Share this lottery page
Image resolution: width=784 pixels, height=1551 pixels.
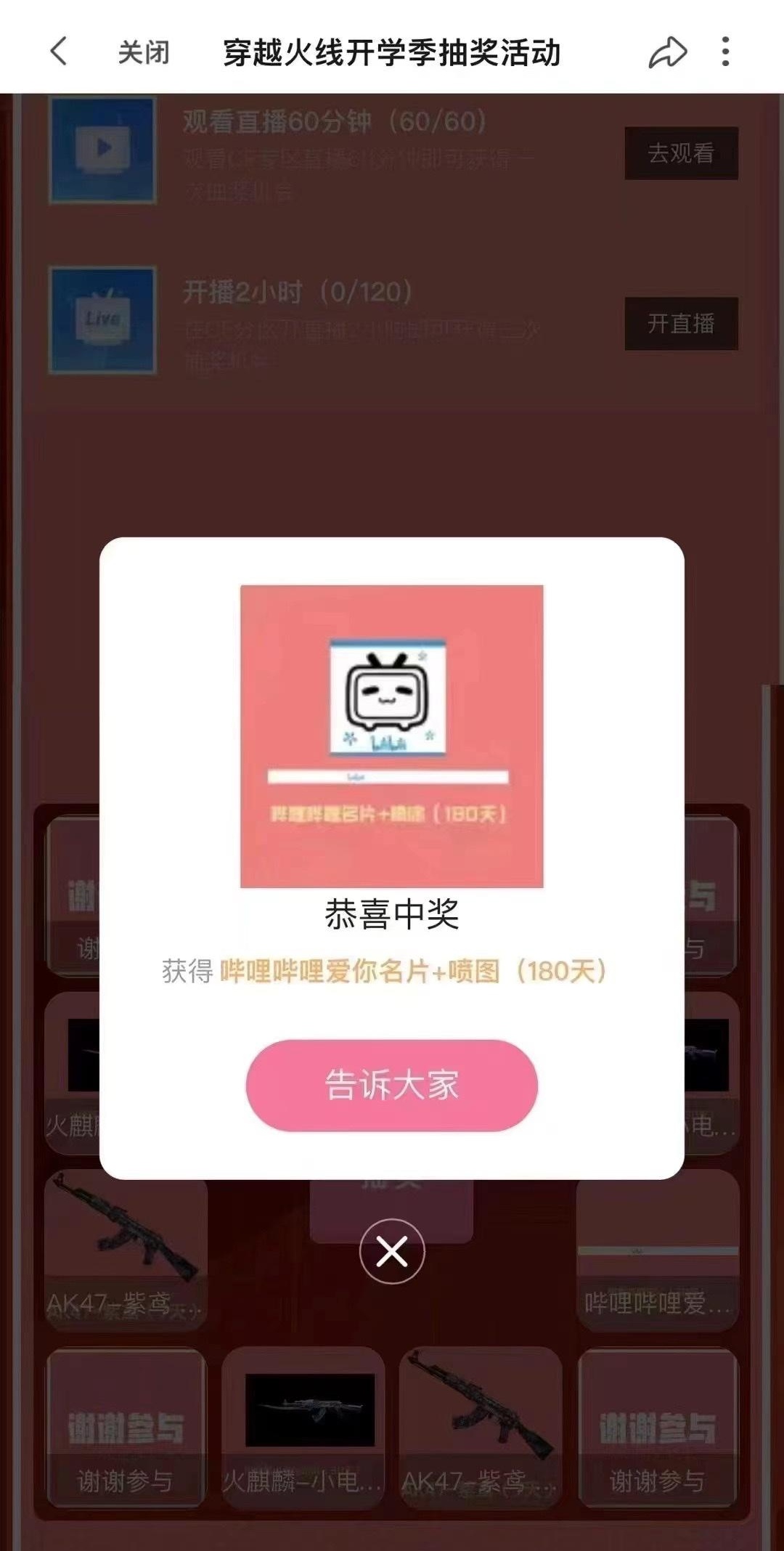point(667,52)
